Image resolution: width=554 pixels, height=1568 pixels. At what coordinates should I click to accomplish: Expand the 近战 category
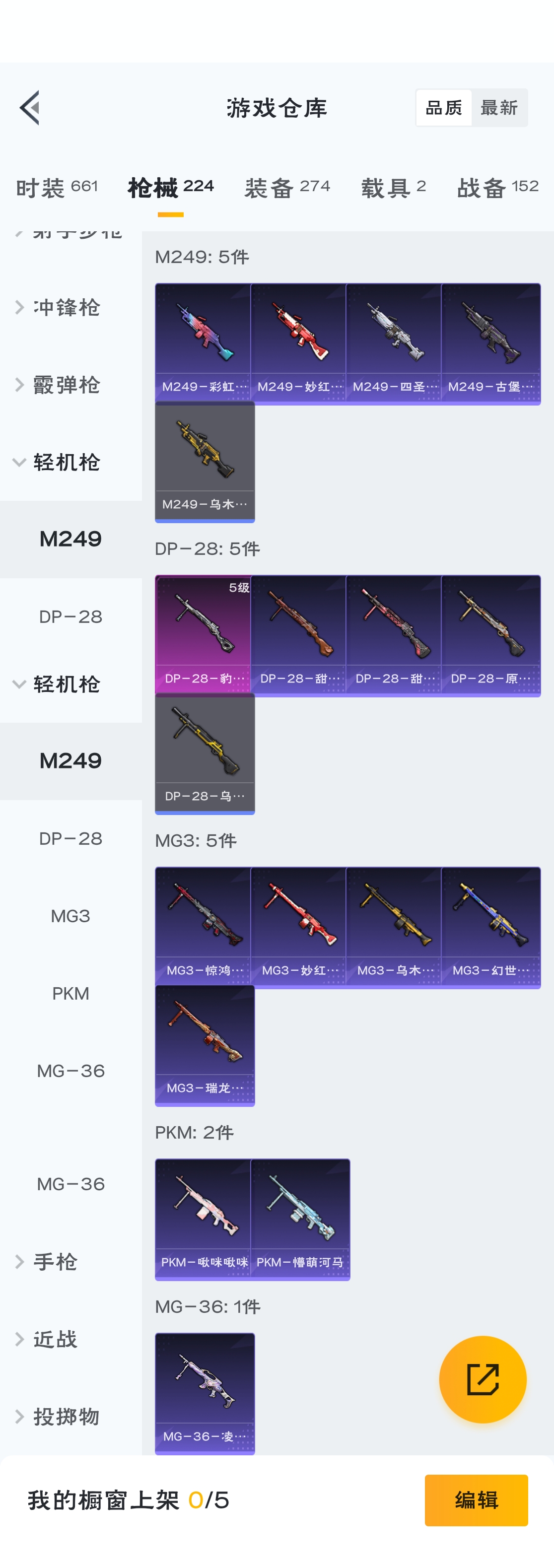(55, 1339)
